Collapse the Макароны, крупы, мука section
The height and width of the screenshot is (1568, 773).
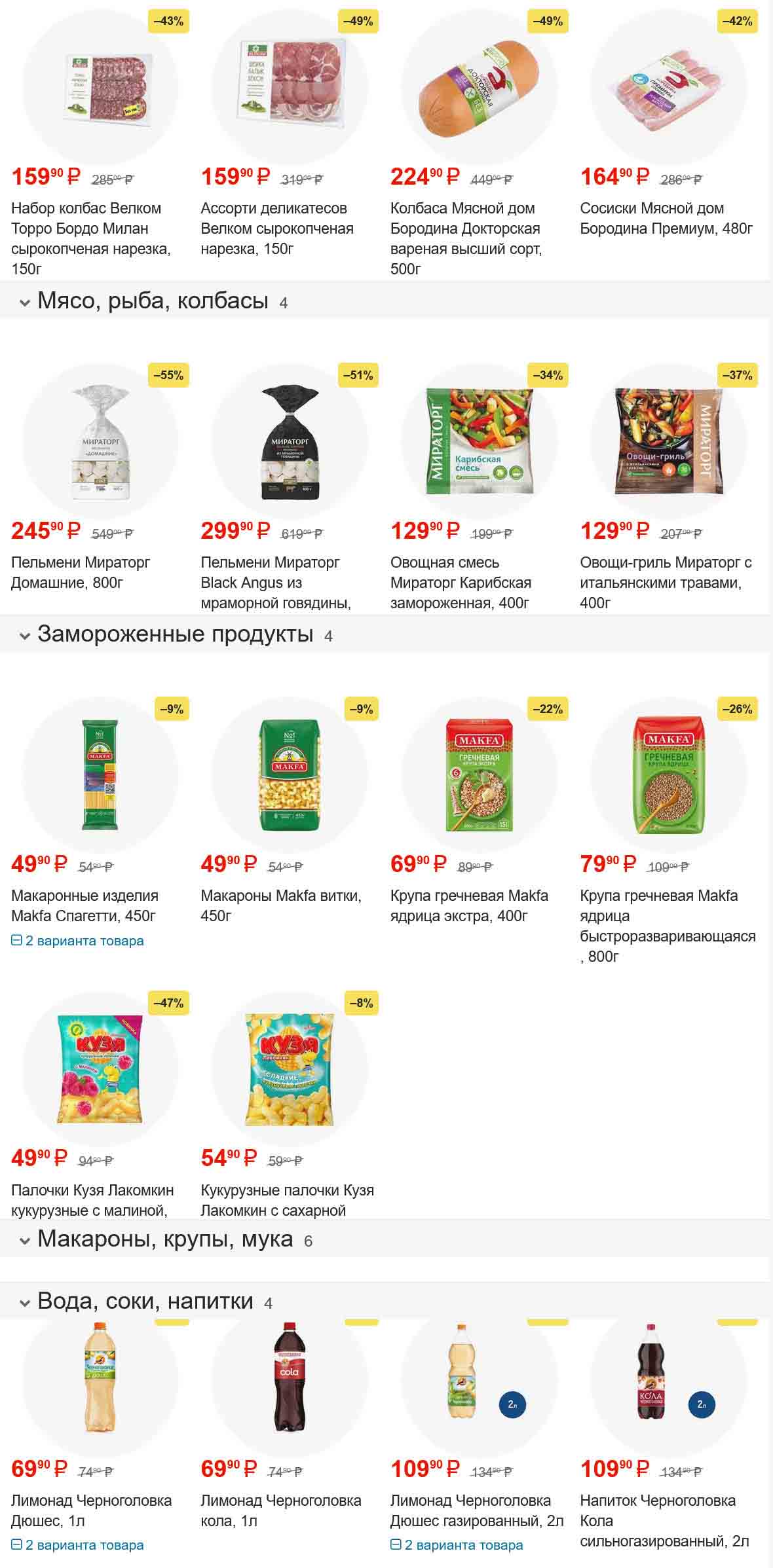25,1240
